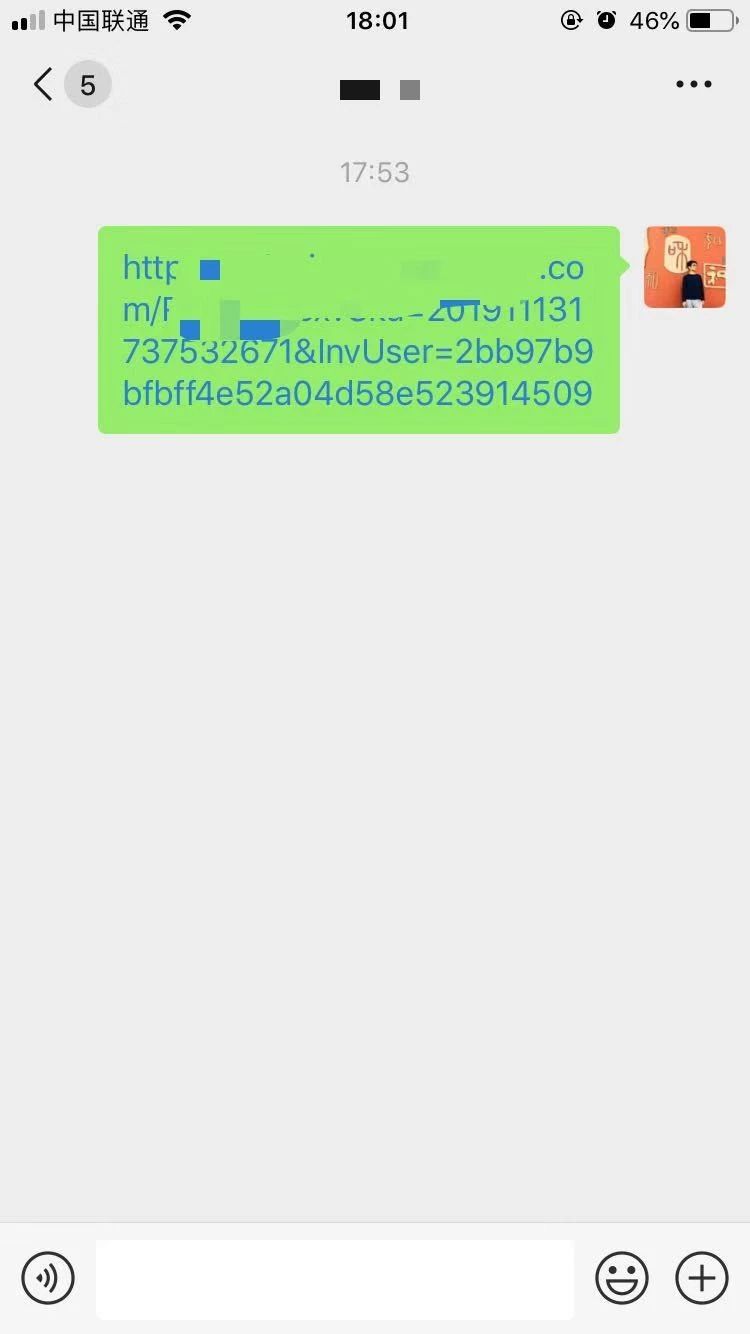View the sender's profile avatar
This screenshot has width=750, height=1334.
pyautogui.click(x=685, y=267)
